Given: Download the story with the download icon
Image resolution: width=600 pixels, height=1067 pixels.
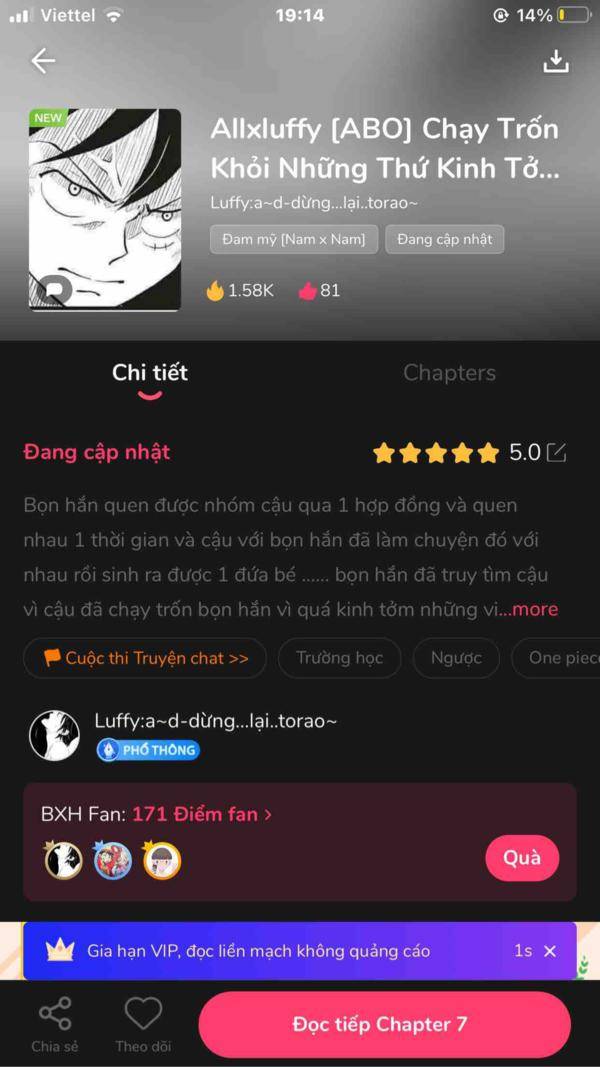Looking at the screenshot, I should pos(556,61).
